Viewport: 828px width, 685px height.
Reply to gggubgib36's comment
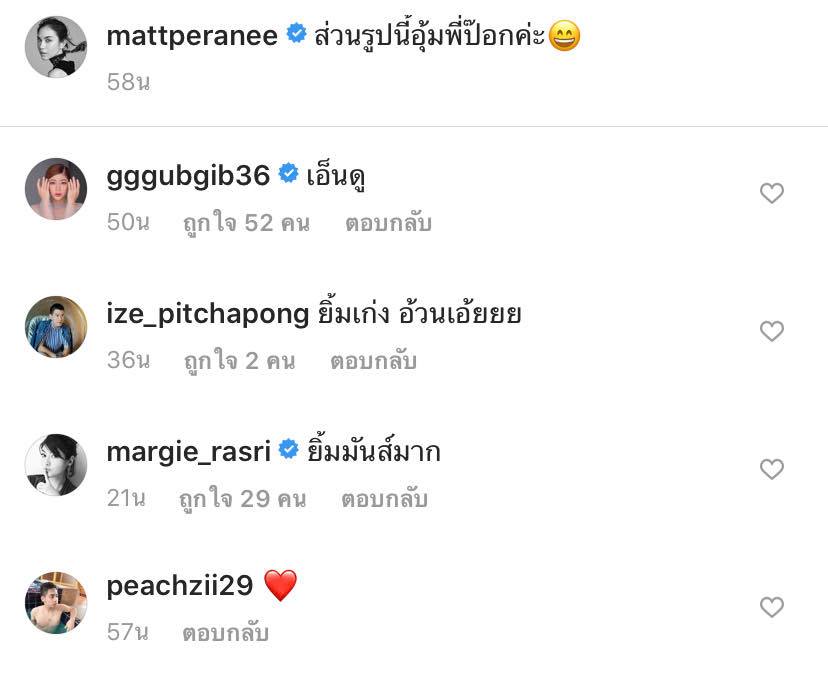pos(388,222)
